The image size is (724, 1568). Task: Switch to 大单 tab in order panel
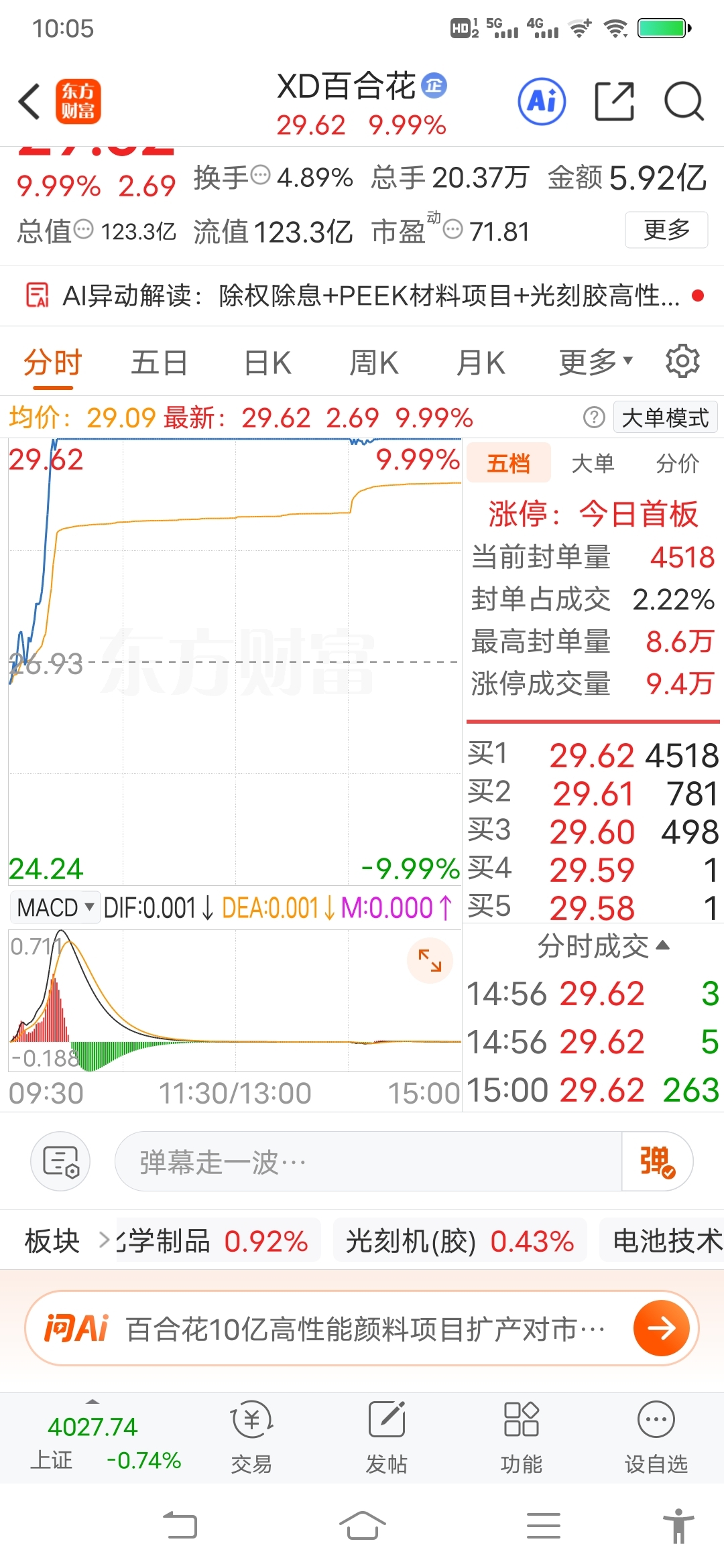[x=593, y=463]
